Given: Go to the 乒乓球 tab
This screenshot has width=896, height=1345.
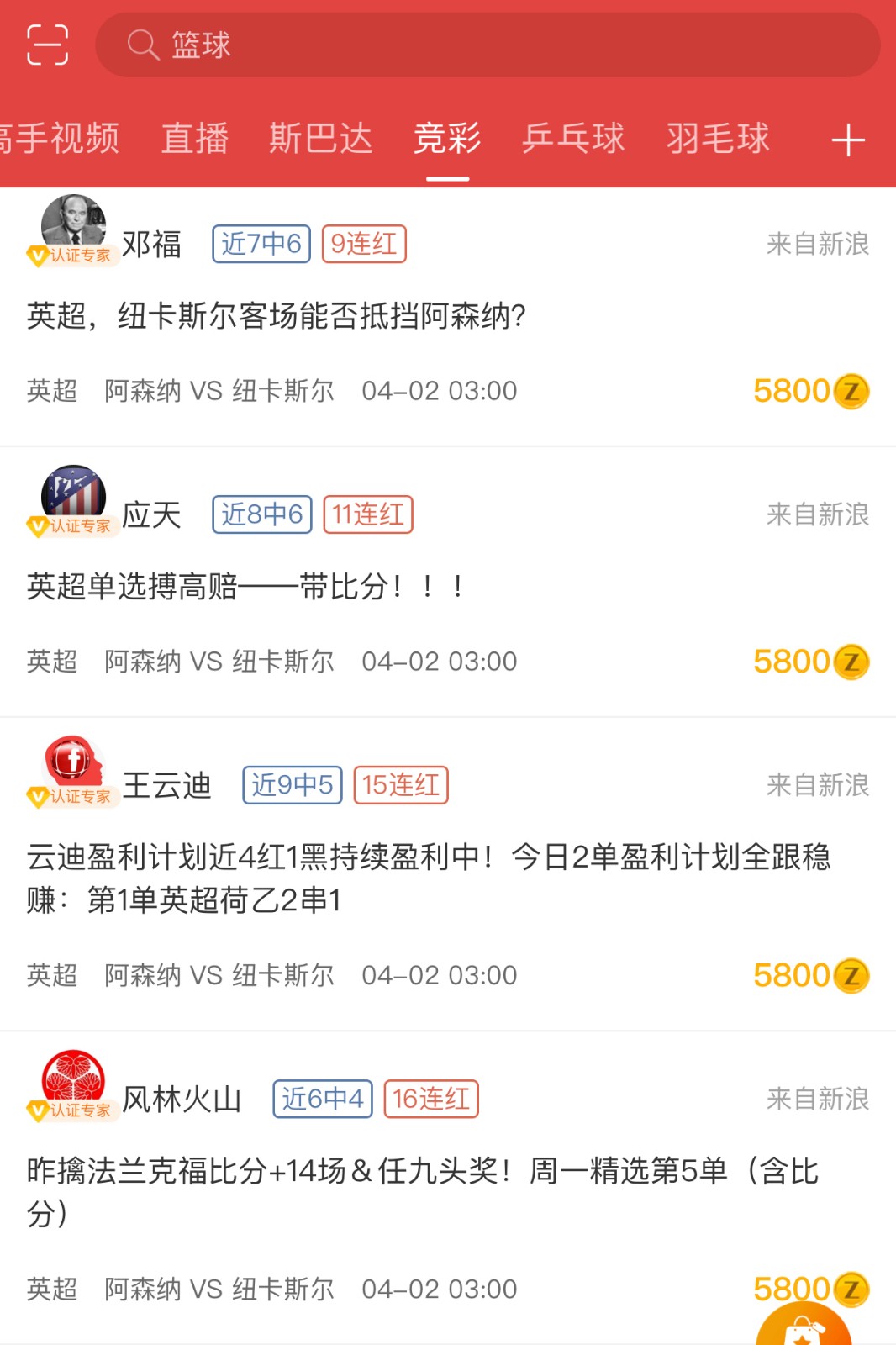Looking at the screenshot, I should pos(573,139).
